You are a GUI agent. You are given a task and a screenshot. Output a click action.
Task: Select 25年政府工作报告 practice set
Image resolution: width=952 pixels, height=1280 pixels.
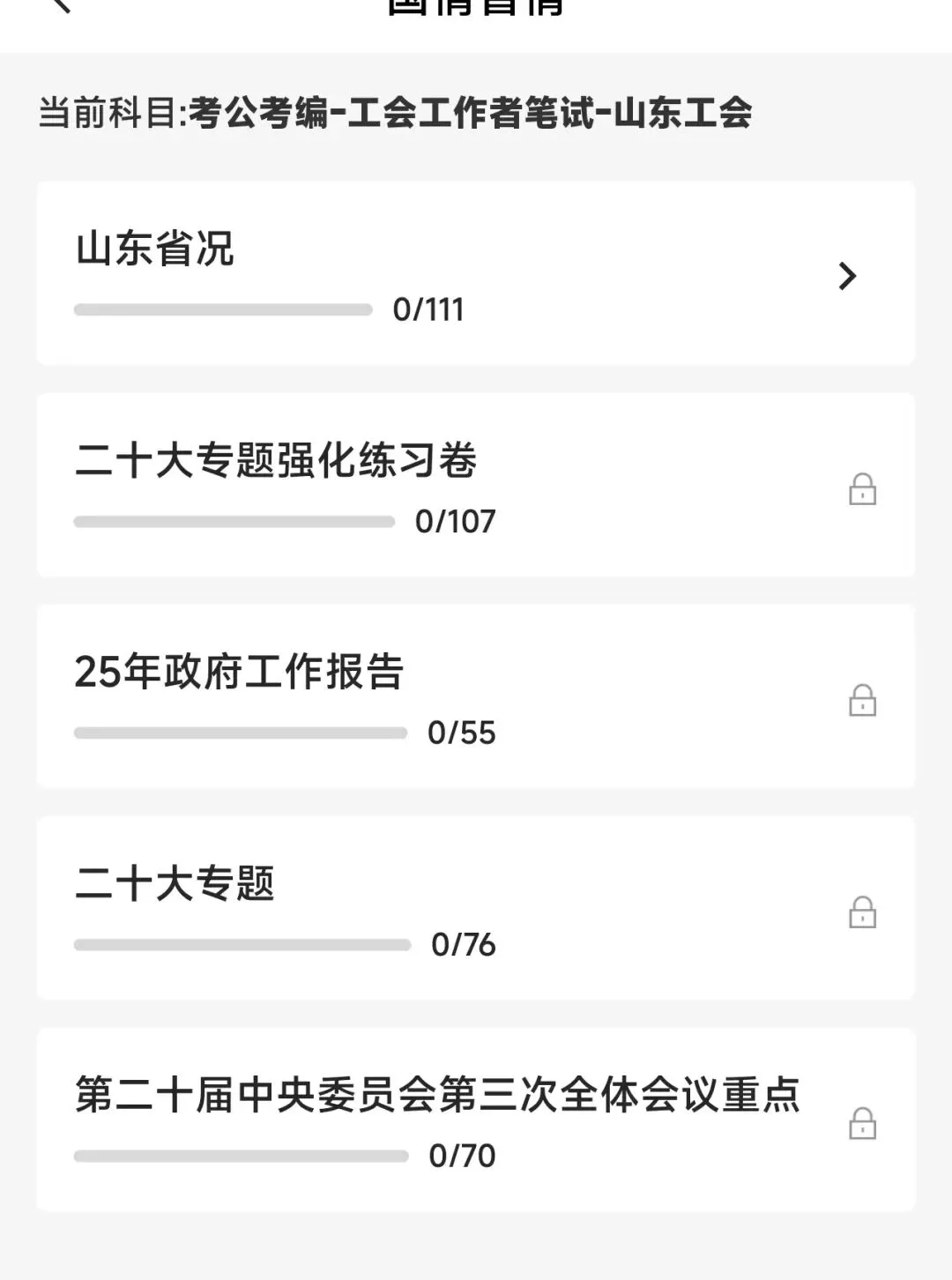tap(474, 696)
